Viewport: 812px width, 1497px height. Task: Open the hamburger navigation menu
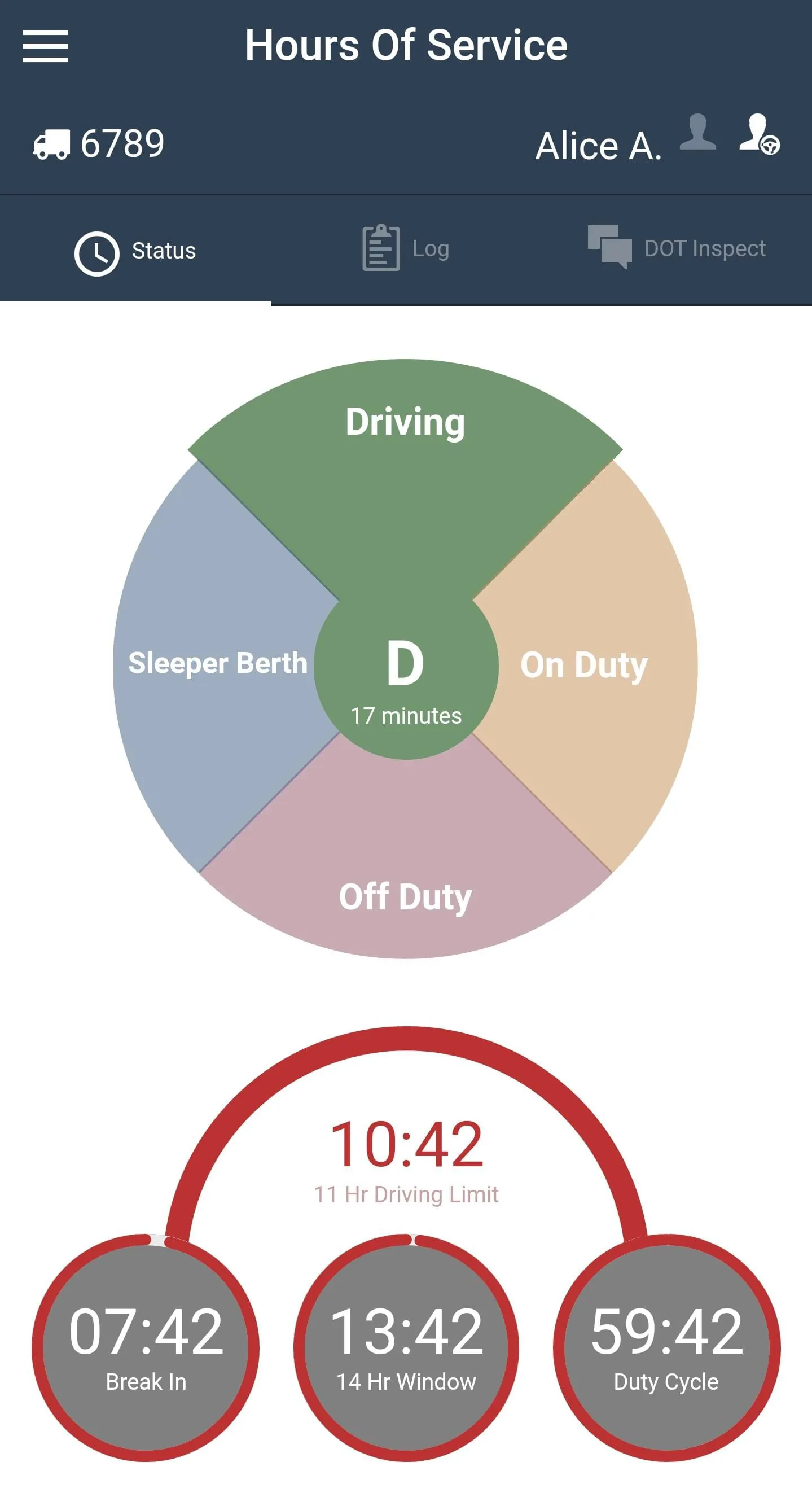(x=45, y=46)
